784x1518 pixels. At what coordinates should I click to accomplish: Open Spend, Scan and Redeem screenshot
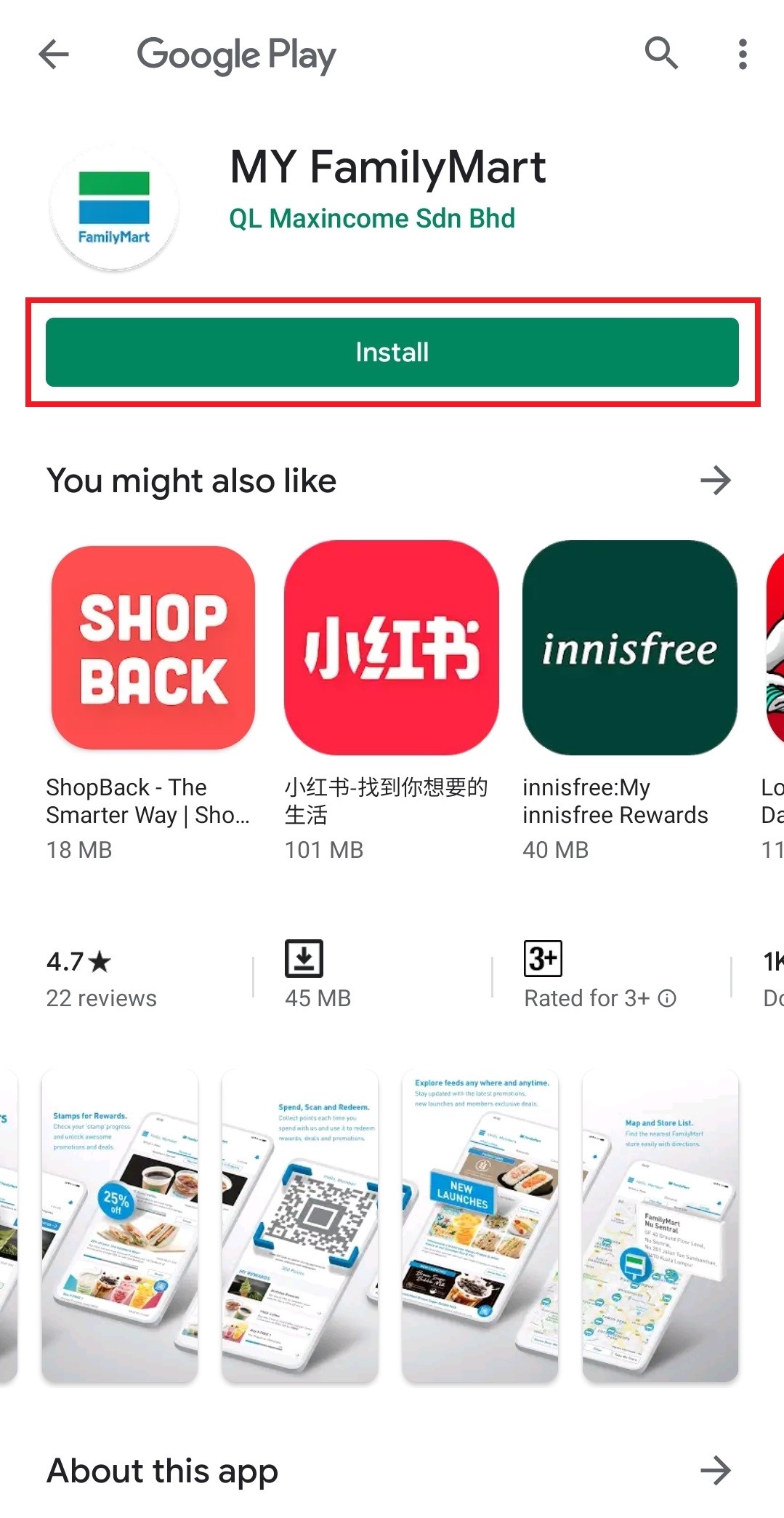coord(300,1226)
